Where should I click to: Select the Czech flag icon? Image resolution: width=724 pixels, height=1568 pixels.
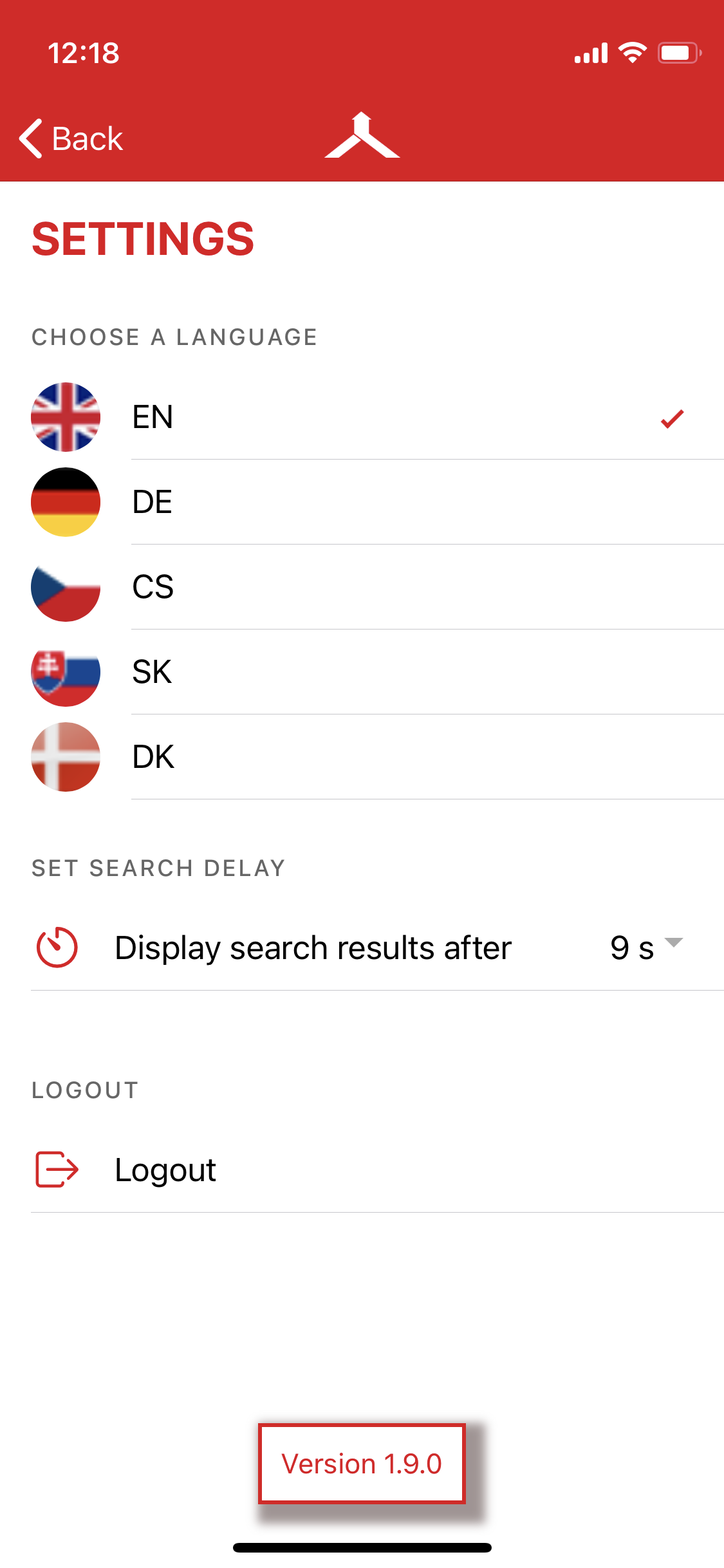pyautogui.click(x=65, y=587)
